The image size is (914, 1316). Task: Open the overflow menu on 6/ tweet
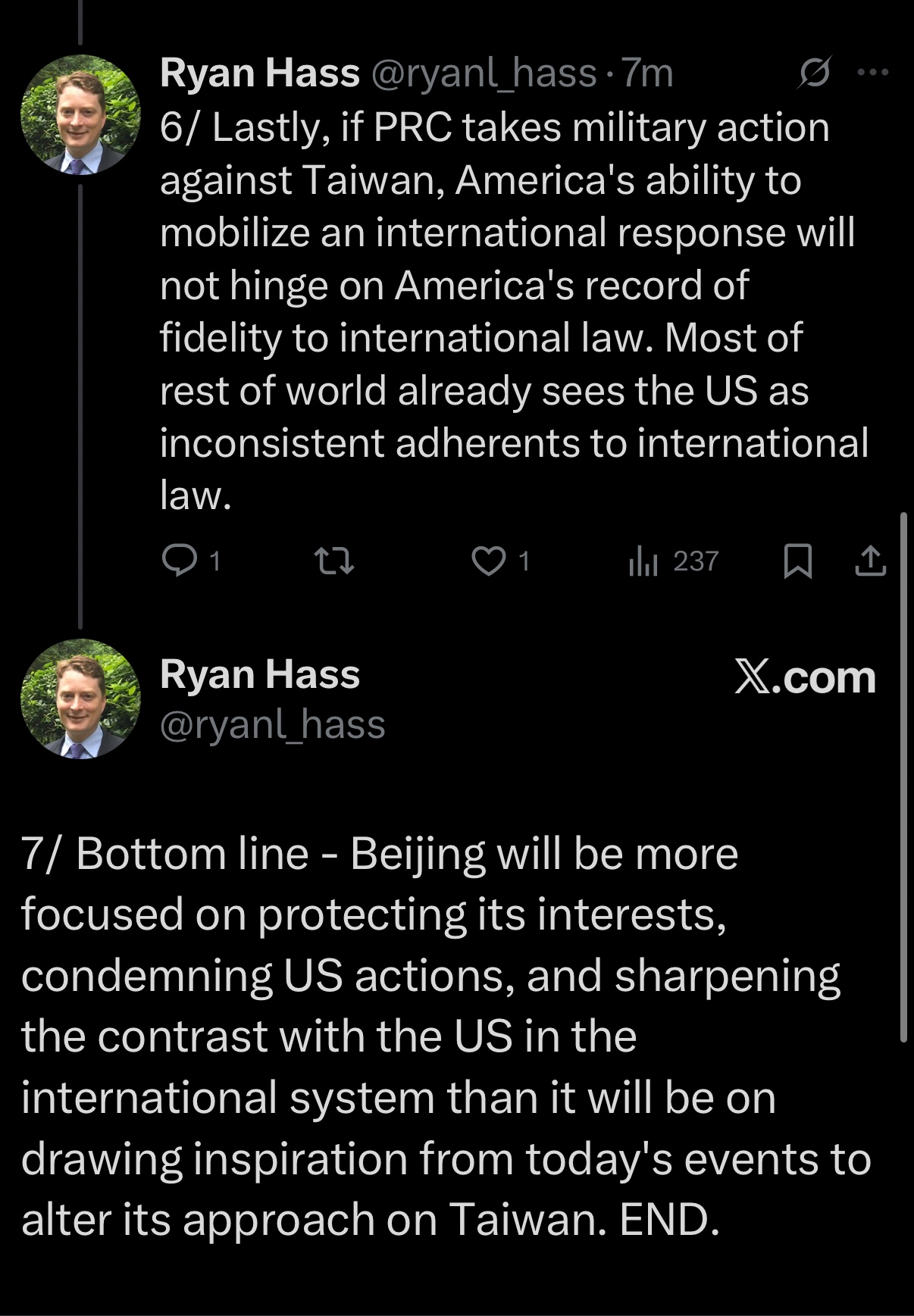click(x=872, y=73)
